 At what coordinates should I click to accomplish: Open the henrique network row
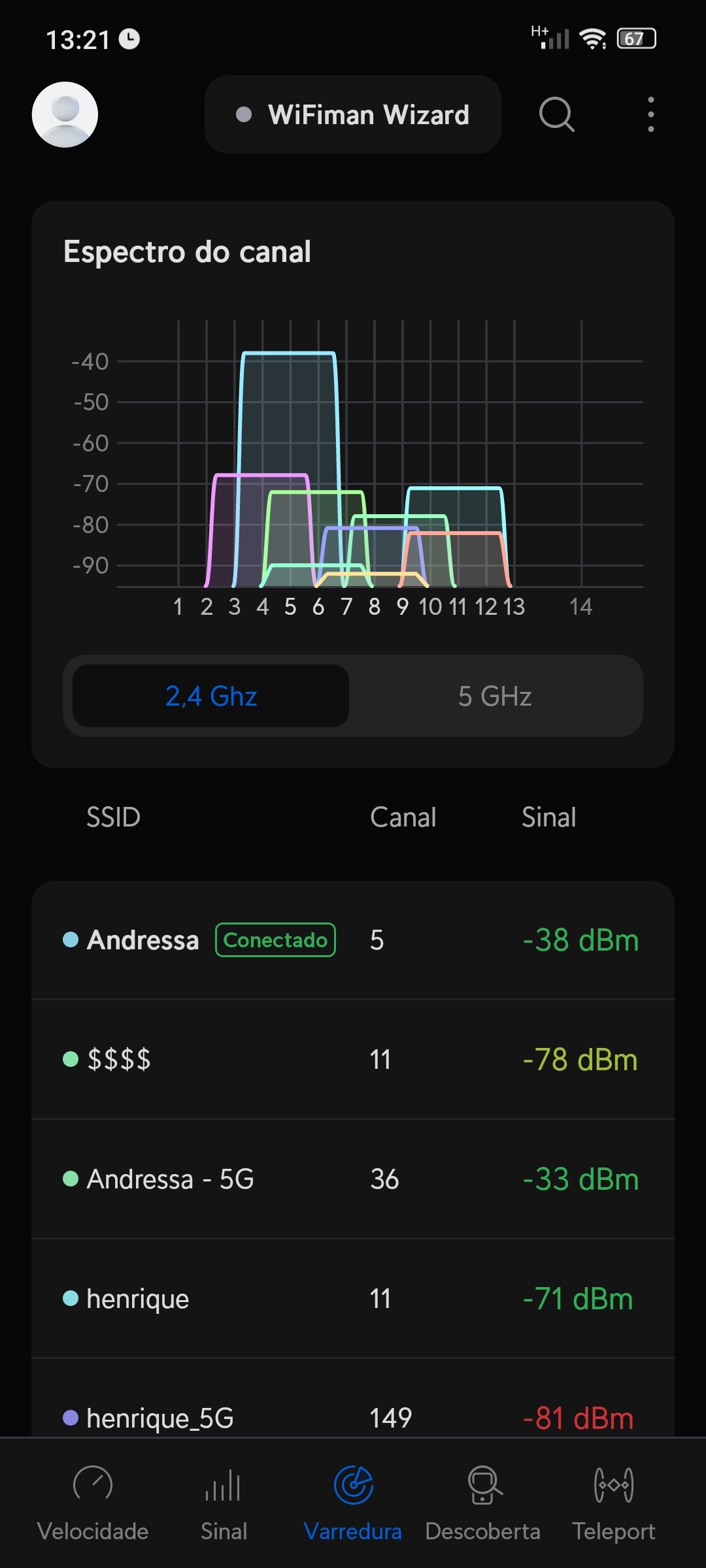click(x=353, y=1299)
